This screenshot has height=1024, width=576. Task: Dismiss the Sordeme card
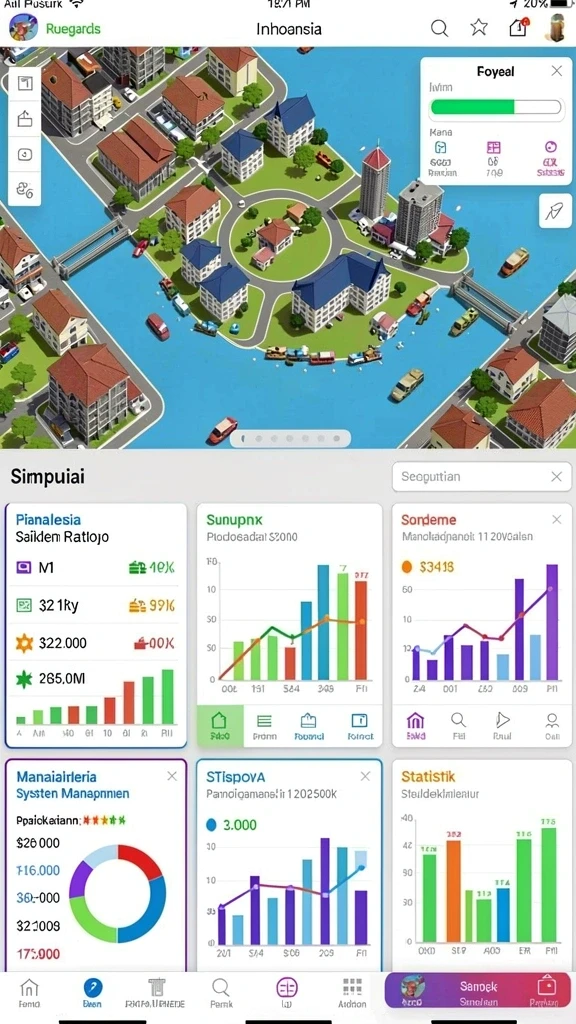(x=556, y=520)
